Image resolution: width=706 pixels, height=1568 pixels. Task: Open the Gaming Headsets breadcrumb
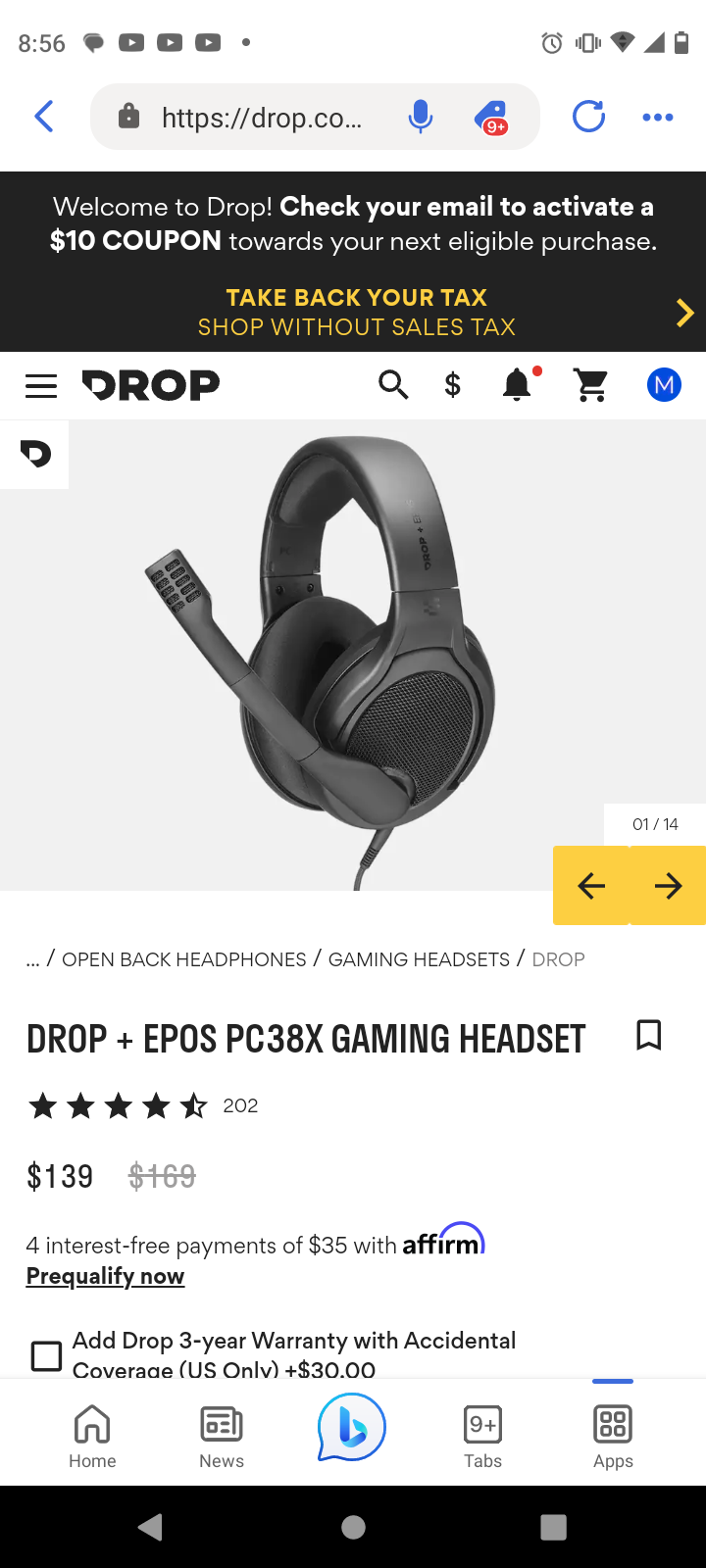[x=419, y=959]
